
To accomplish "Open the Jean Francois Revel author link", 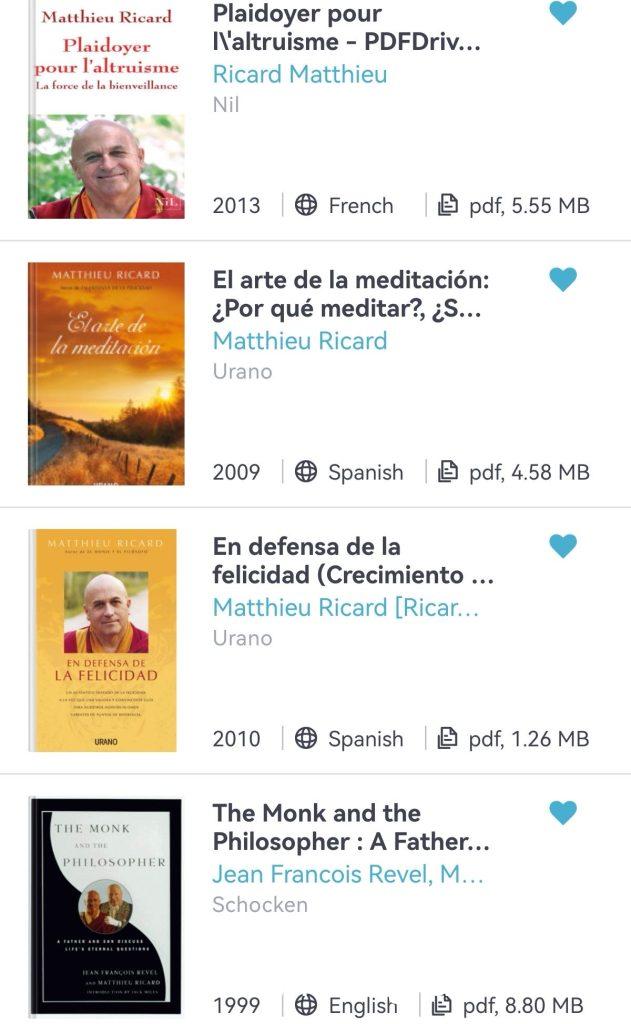I will pos(348,874).
